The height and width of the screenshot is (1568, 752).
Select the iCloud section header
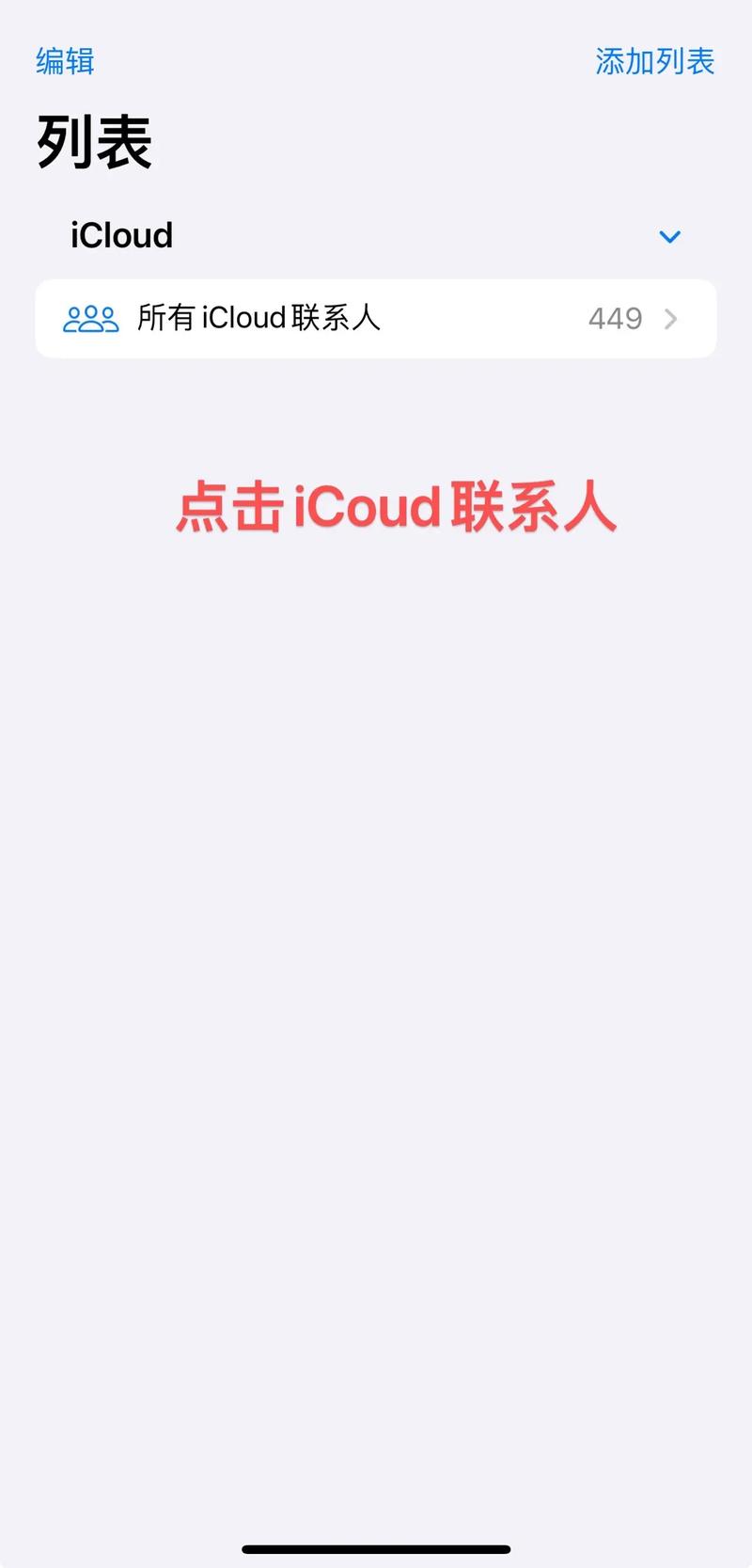121,235
